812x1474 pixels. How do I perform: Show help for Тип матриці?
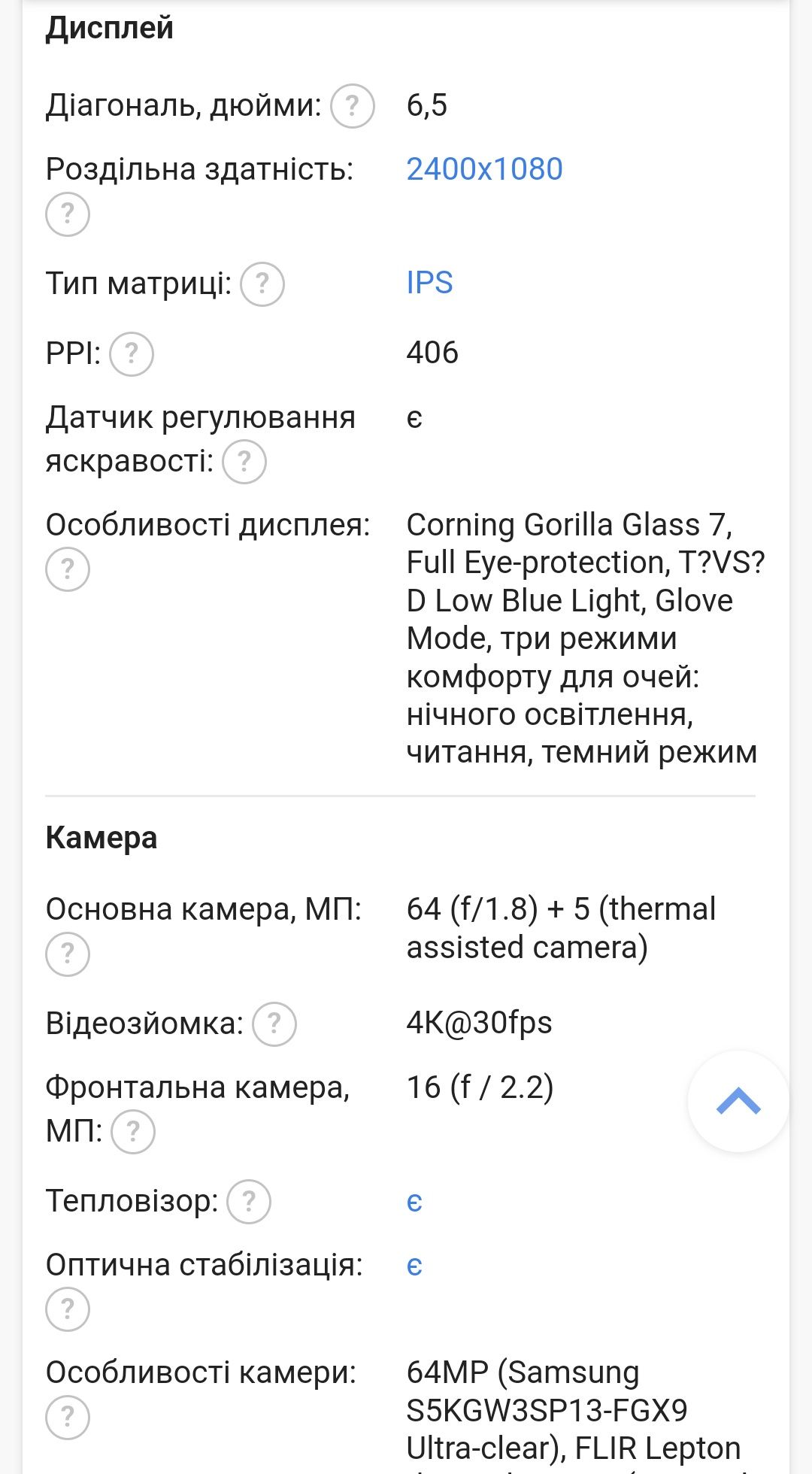(262, 284)
